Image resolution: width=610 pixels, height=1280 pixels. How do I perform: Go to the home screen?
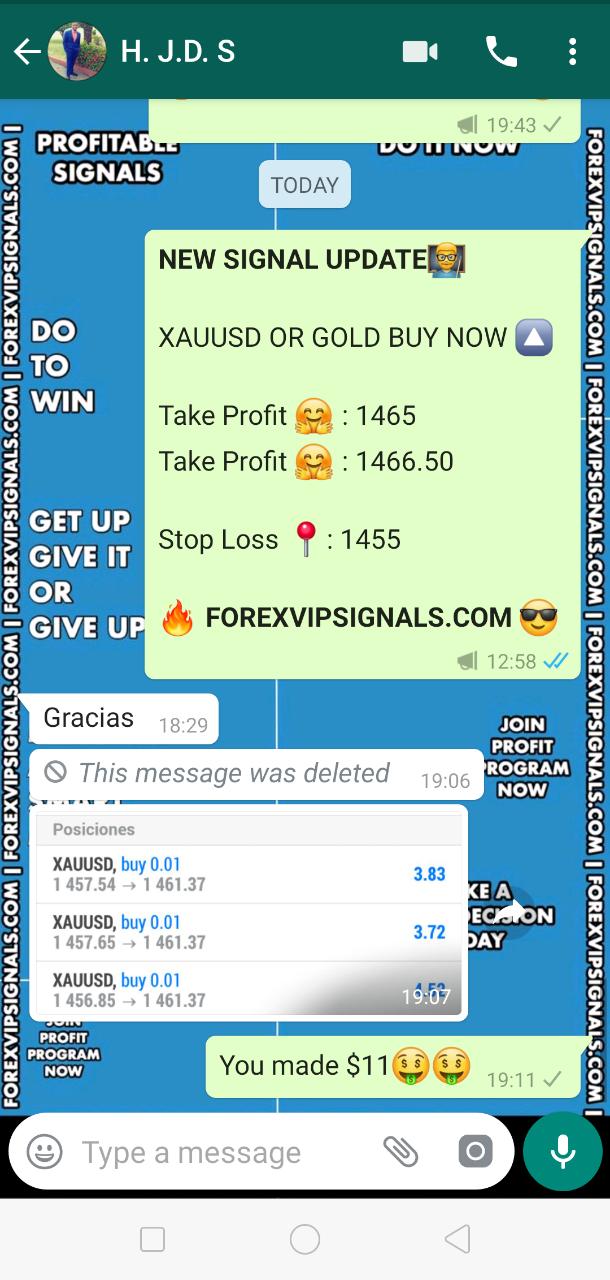[x=305, y=1240]
